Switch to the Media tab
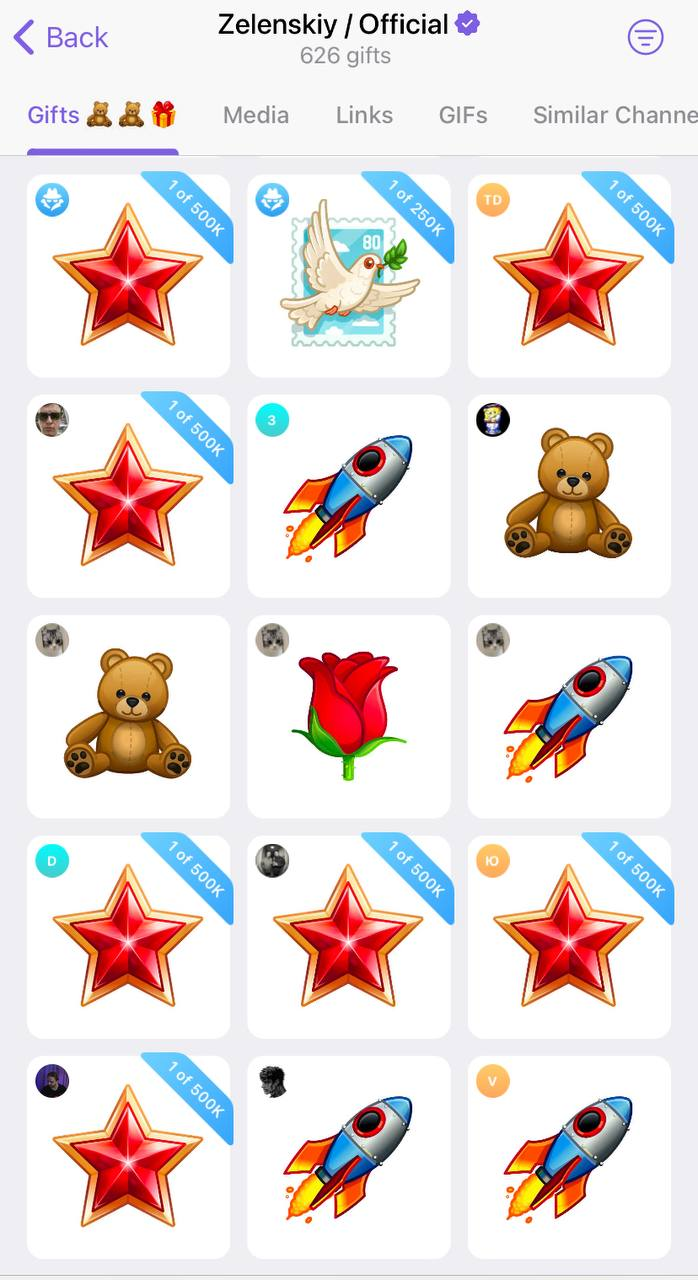 (256, 115)
